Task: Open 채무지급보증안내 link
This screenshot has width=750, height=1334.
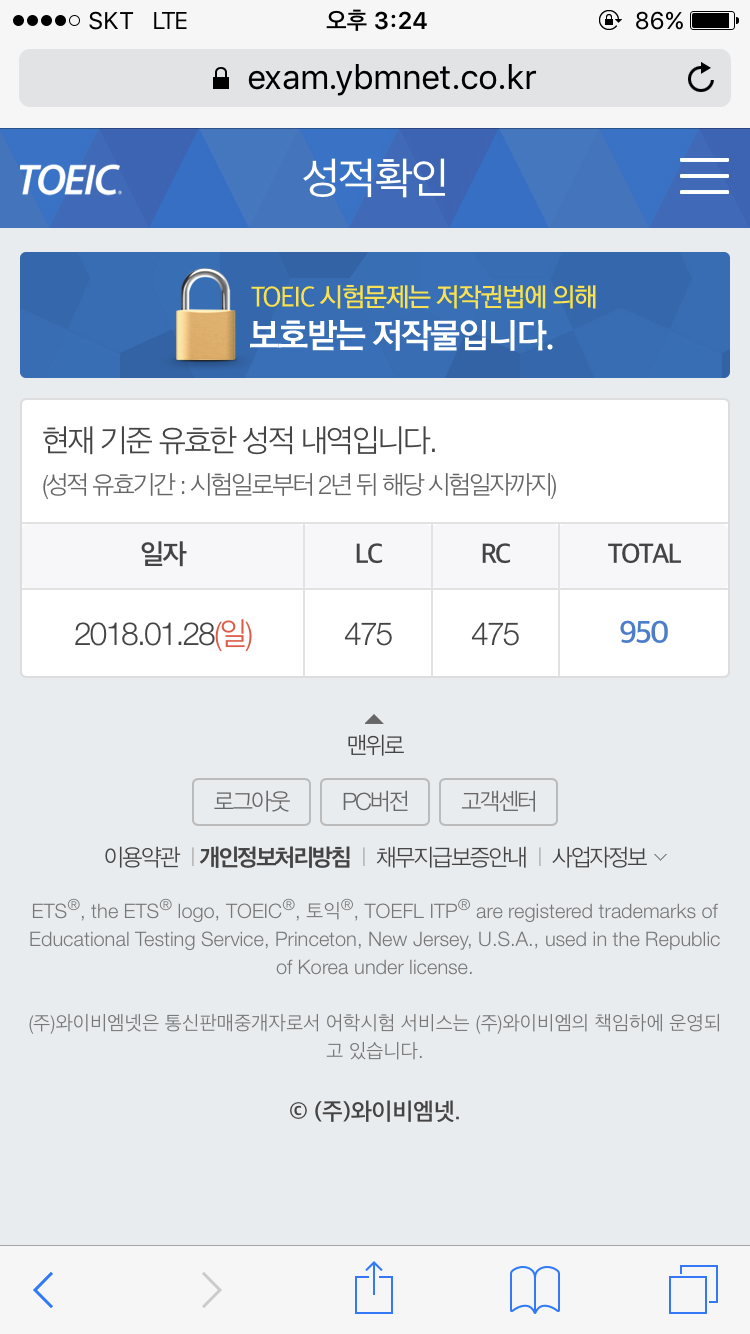Action: pyautogui.click(x=451, y=857)
